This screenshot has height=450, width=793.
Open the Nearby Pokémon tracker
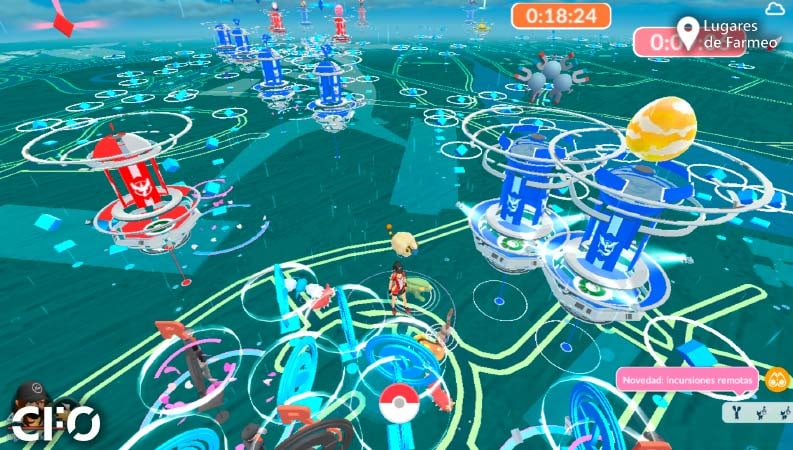[x=755, y=411]
